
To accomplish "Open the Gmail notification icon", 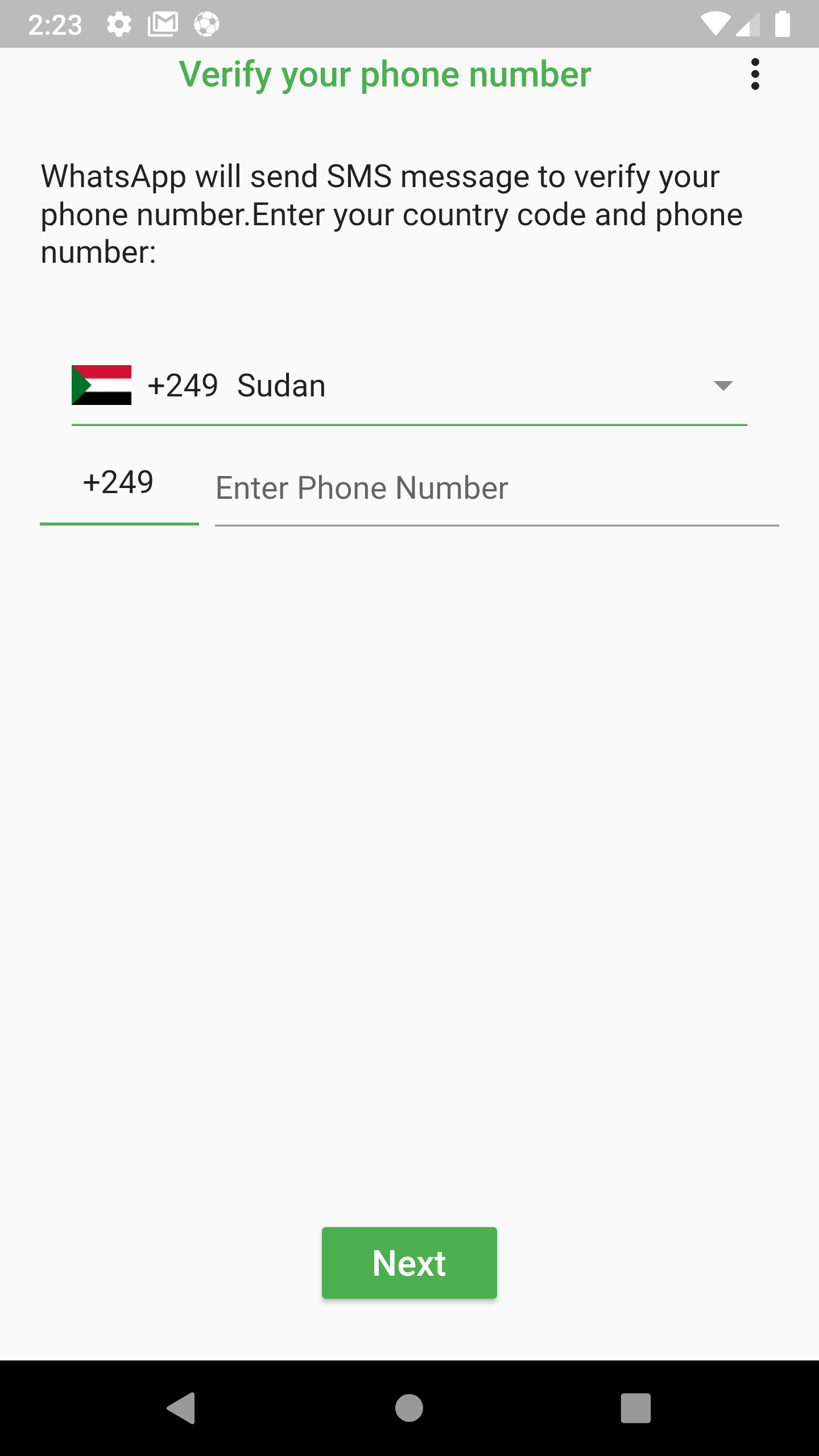I will coord(162,24).
